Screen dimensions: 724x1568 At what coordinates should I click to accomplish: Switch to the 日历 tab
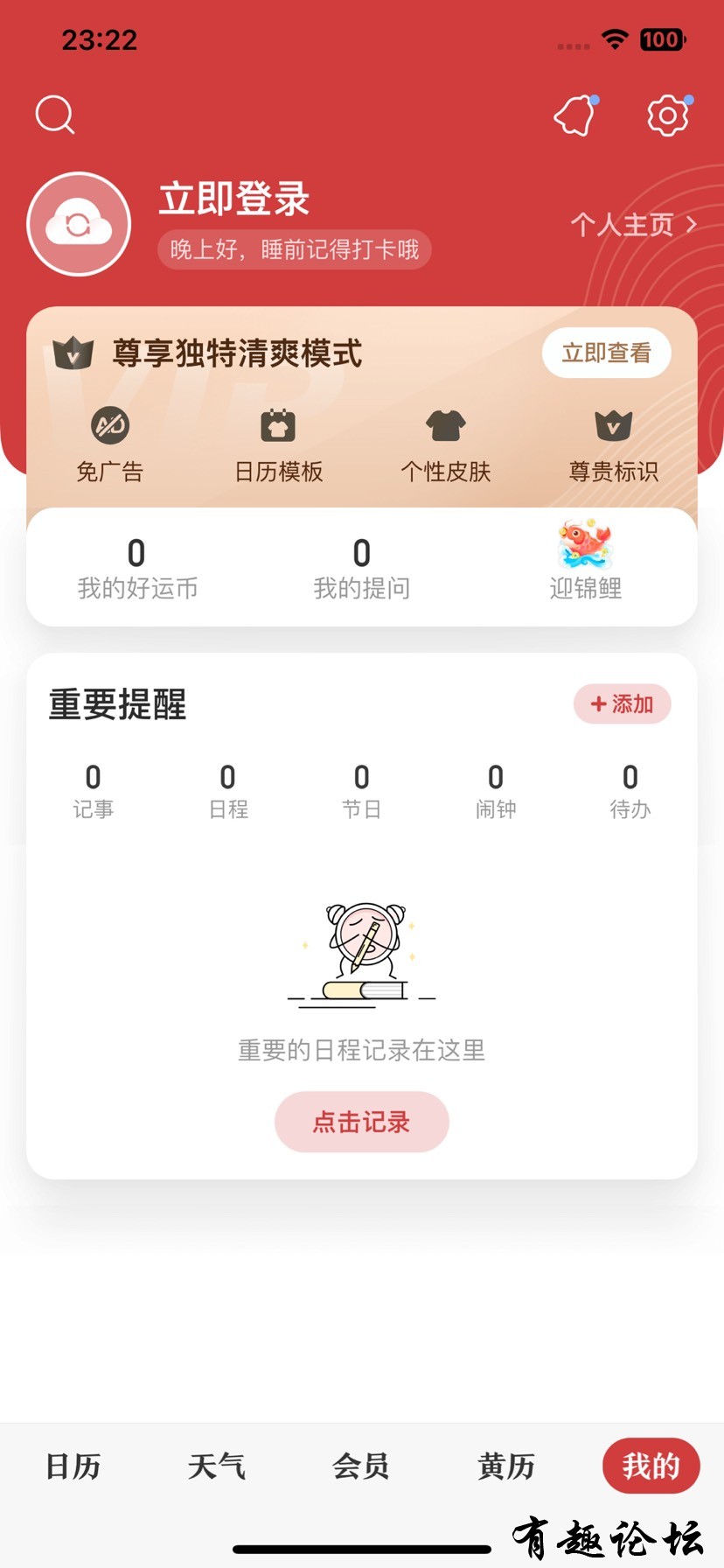pyautogui.click(x=73, y=1466)
